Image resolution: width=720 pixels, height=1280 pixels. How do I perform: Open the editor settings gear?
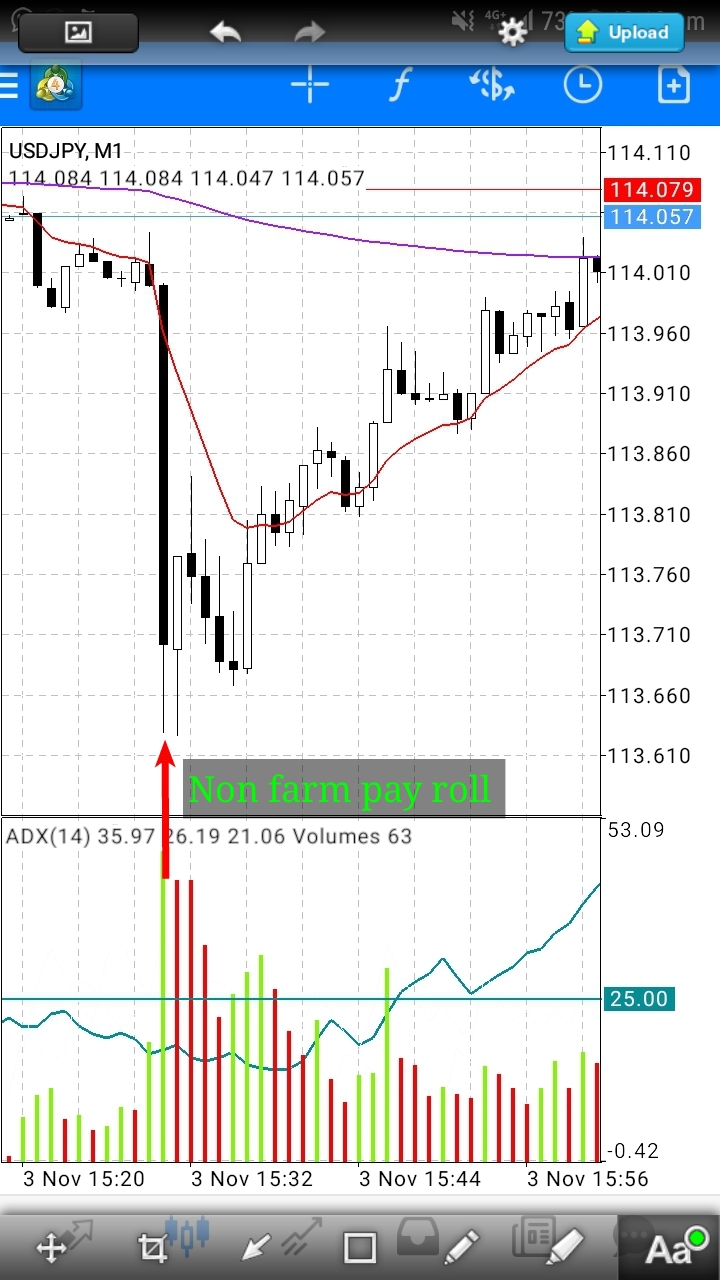point(513,33)
